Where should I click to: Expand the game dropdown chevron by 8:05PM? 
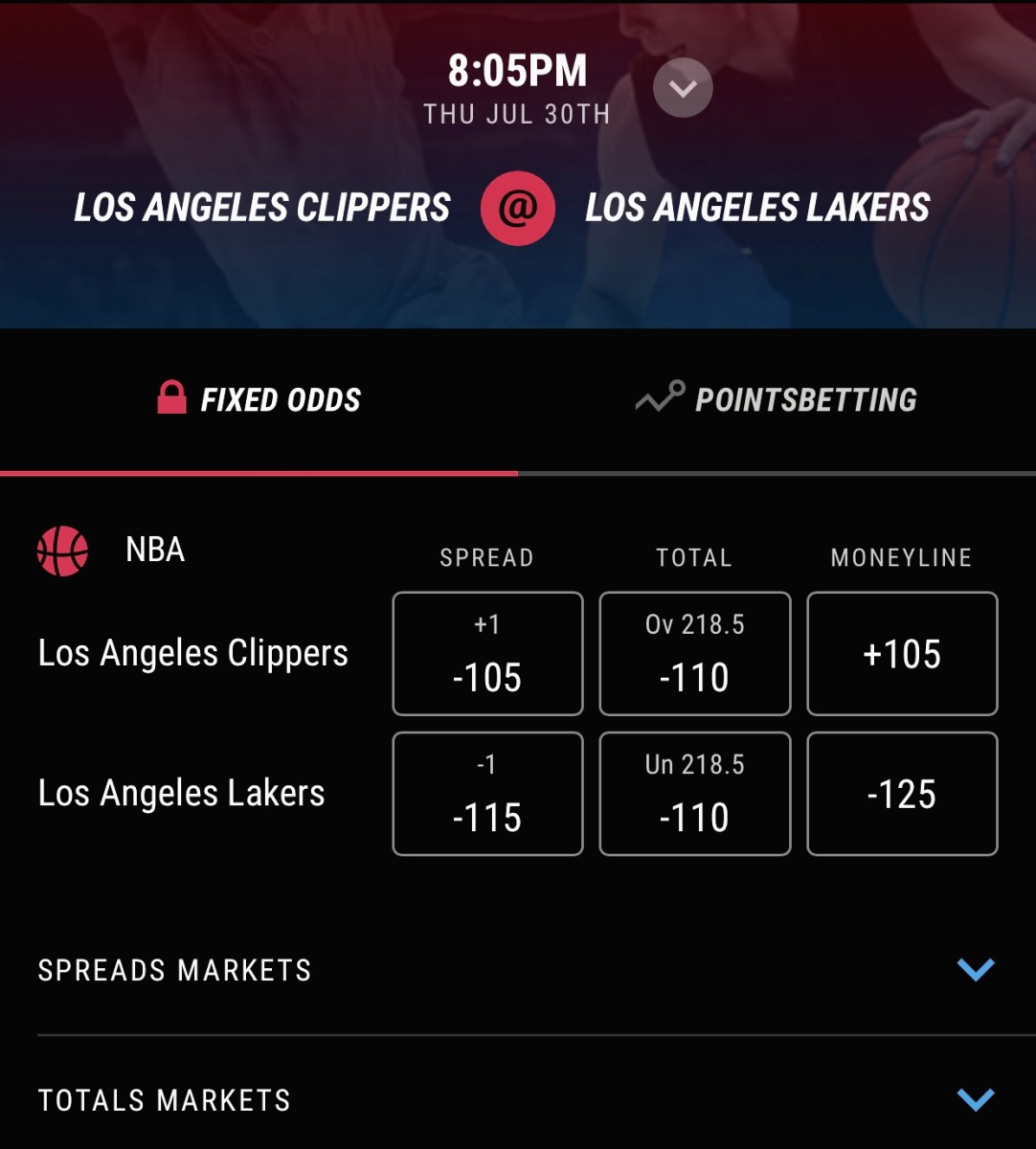[682, 88]
